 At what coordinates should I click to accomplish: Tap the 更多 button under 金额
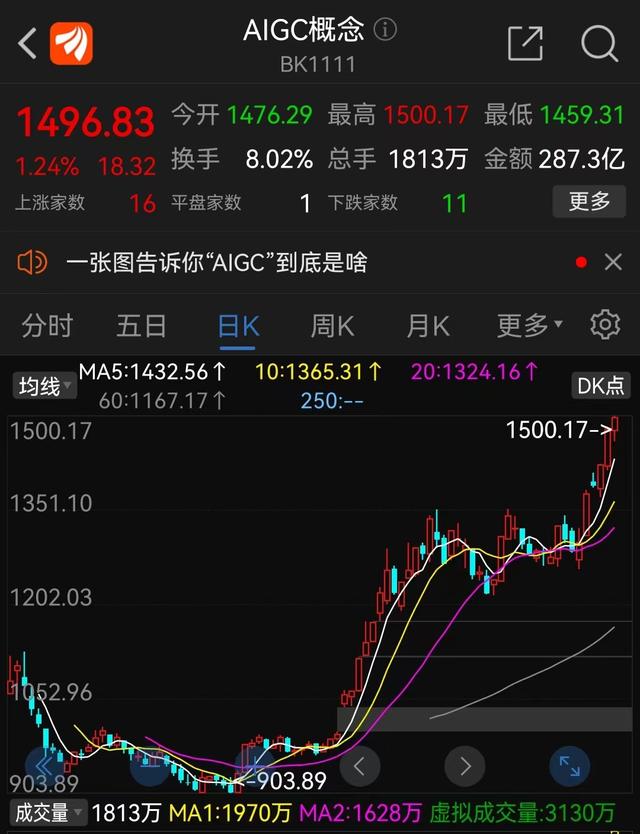[589, 202]
